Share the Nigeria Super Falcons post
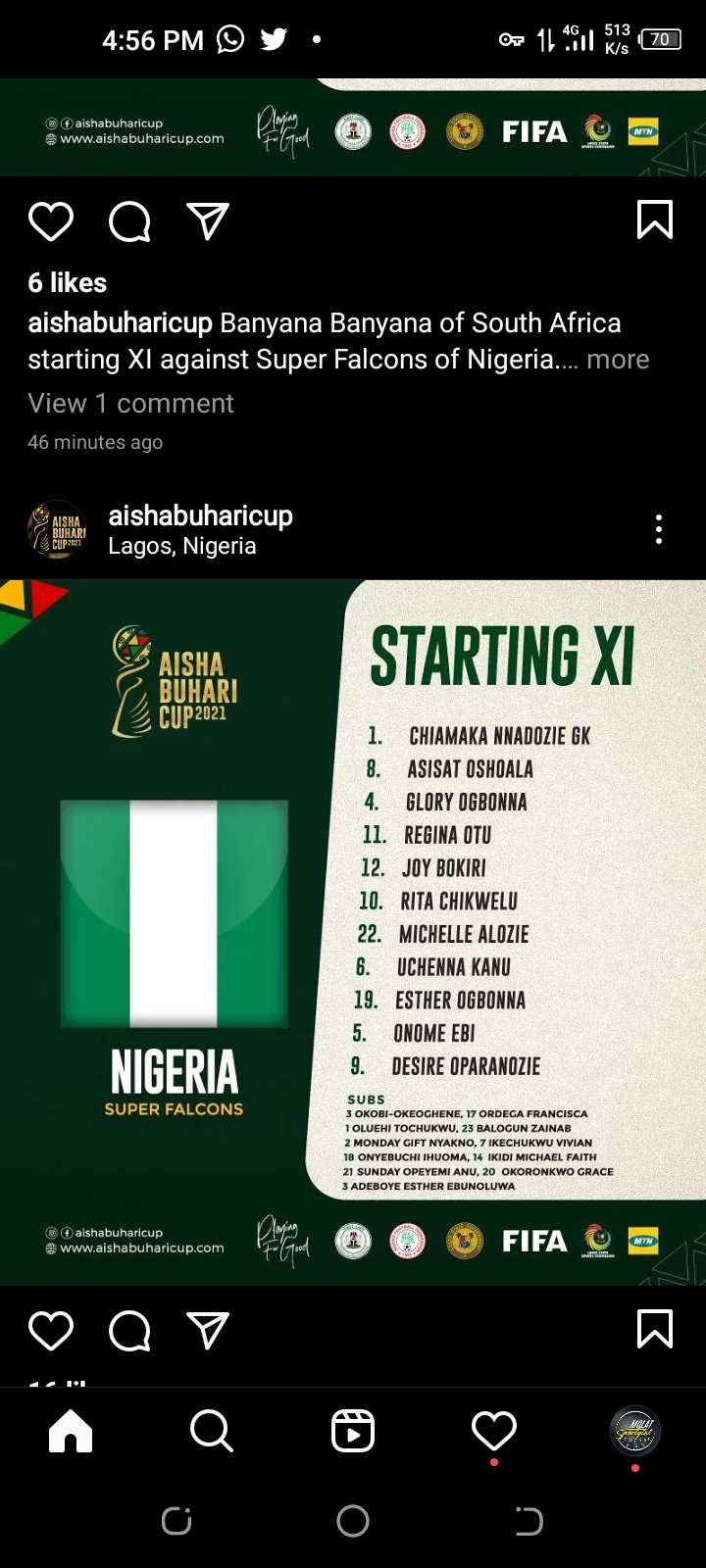 [208, 1331]
